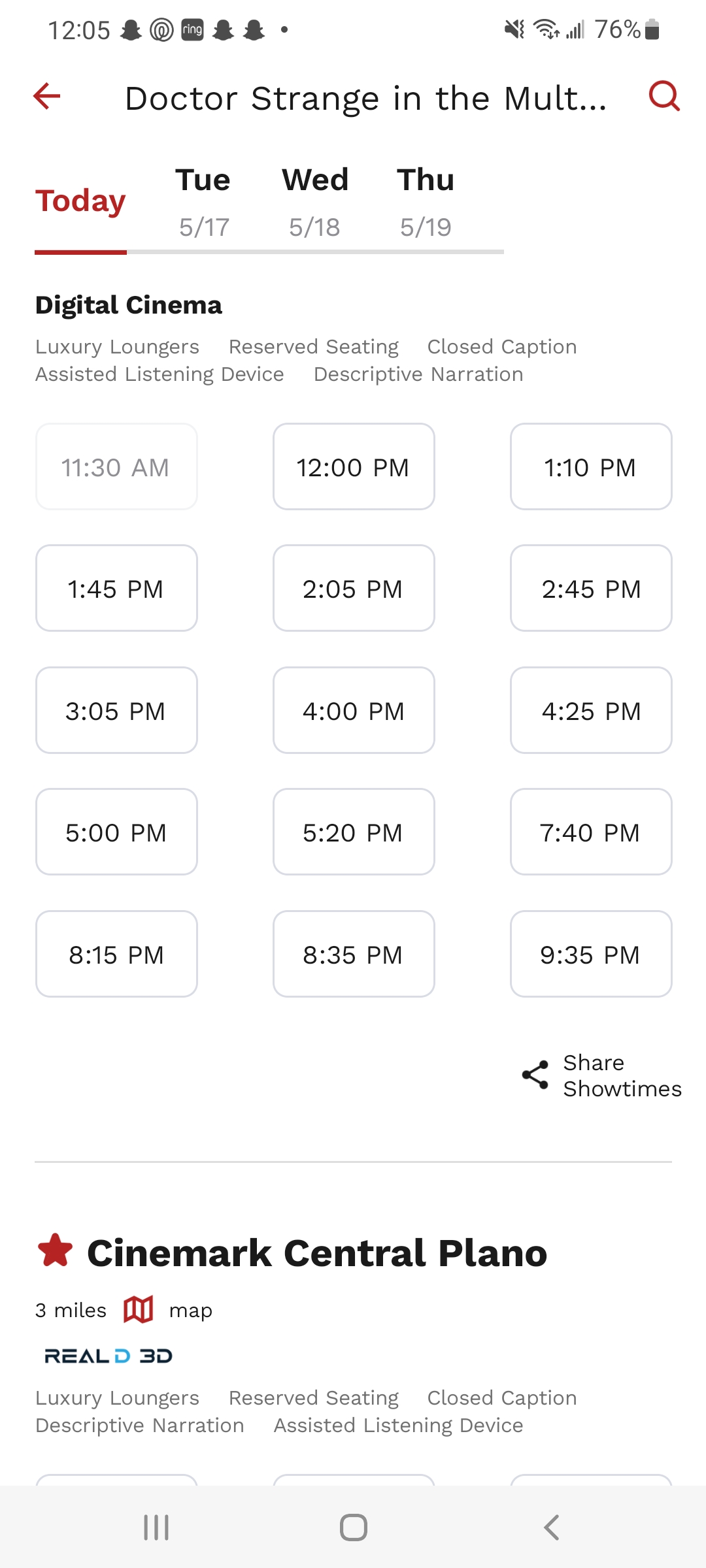
Task: Select the Today tab
Action: [x=80, y=201]
